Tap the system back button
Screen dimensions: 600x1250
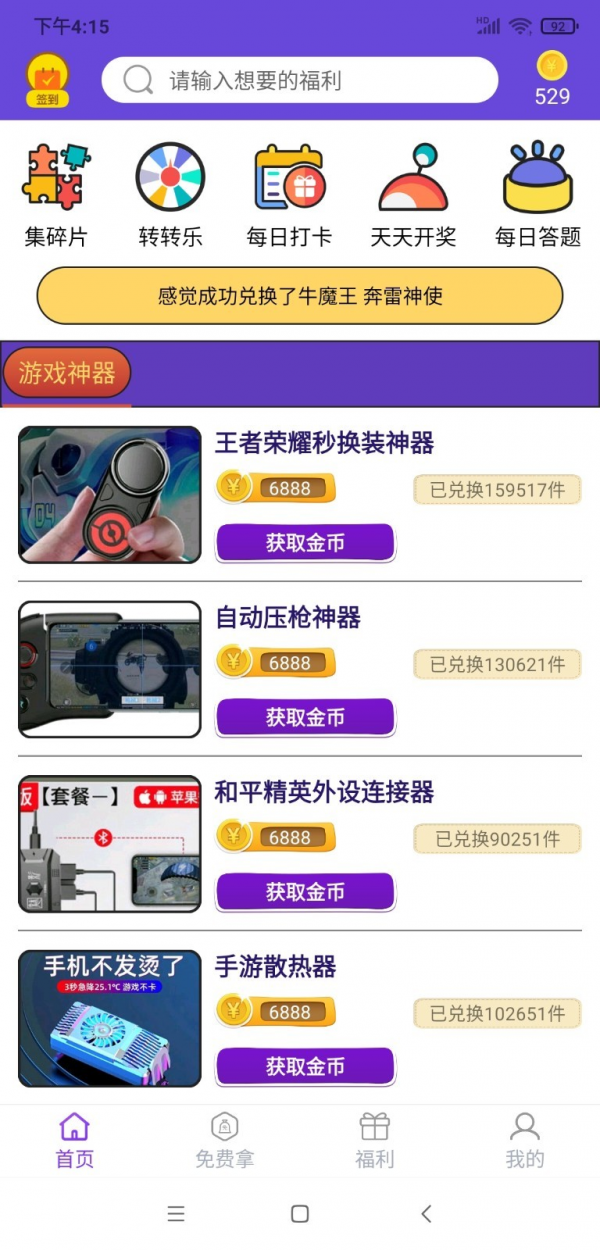coord(426,1214)
